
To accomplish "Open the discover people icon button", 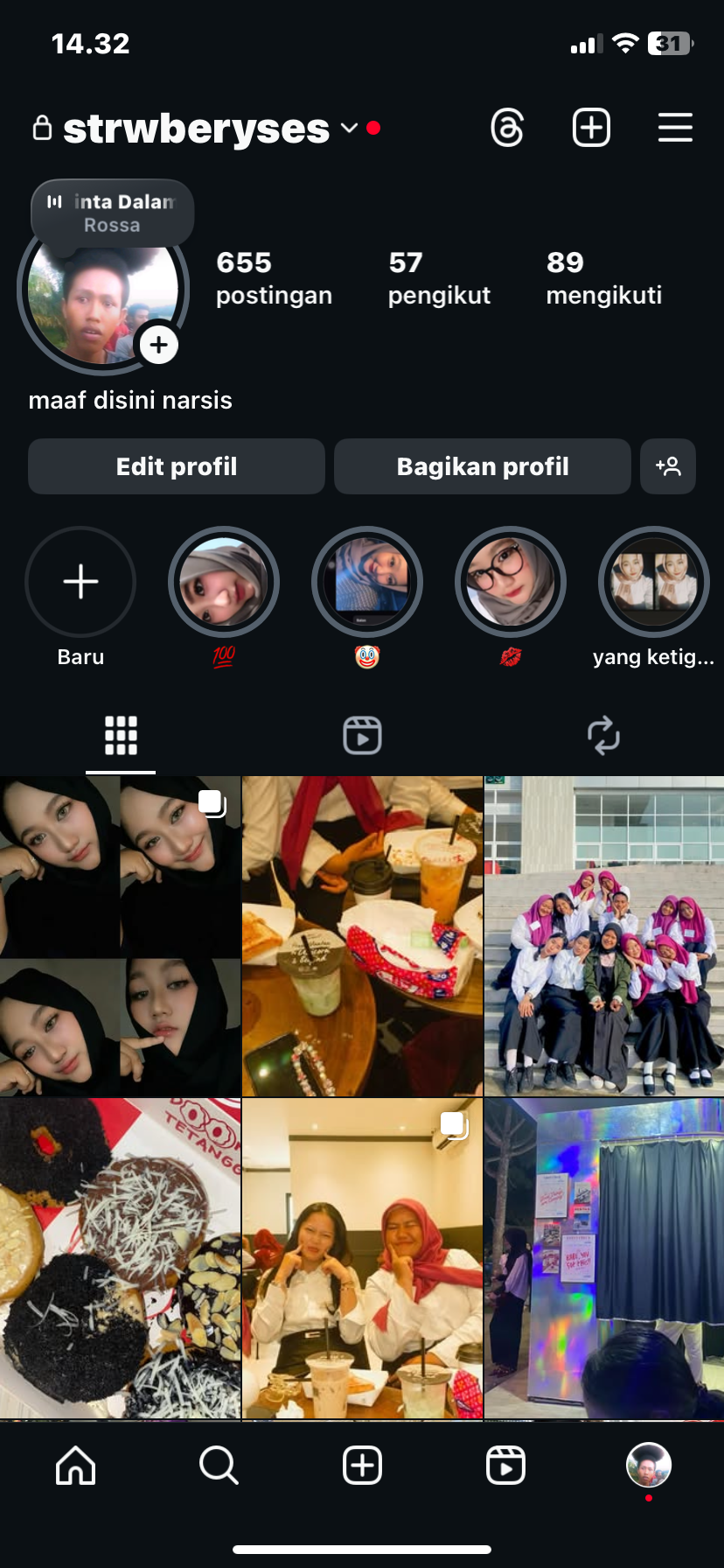I will point(668,466).
